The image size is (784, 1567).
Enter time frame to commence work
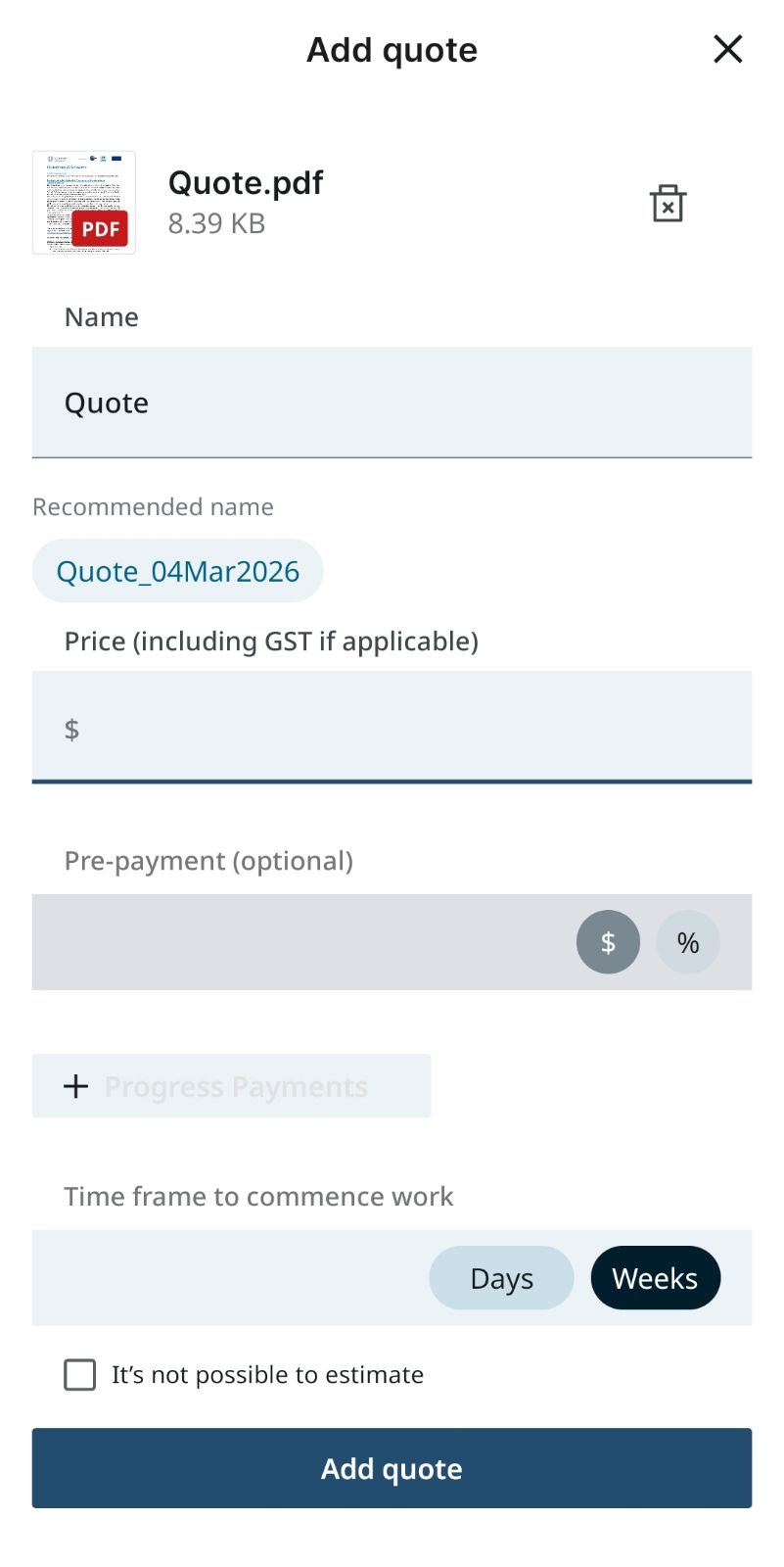tap(225, 1278)
